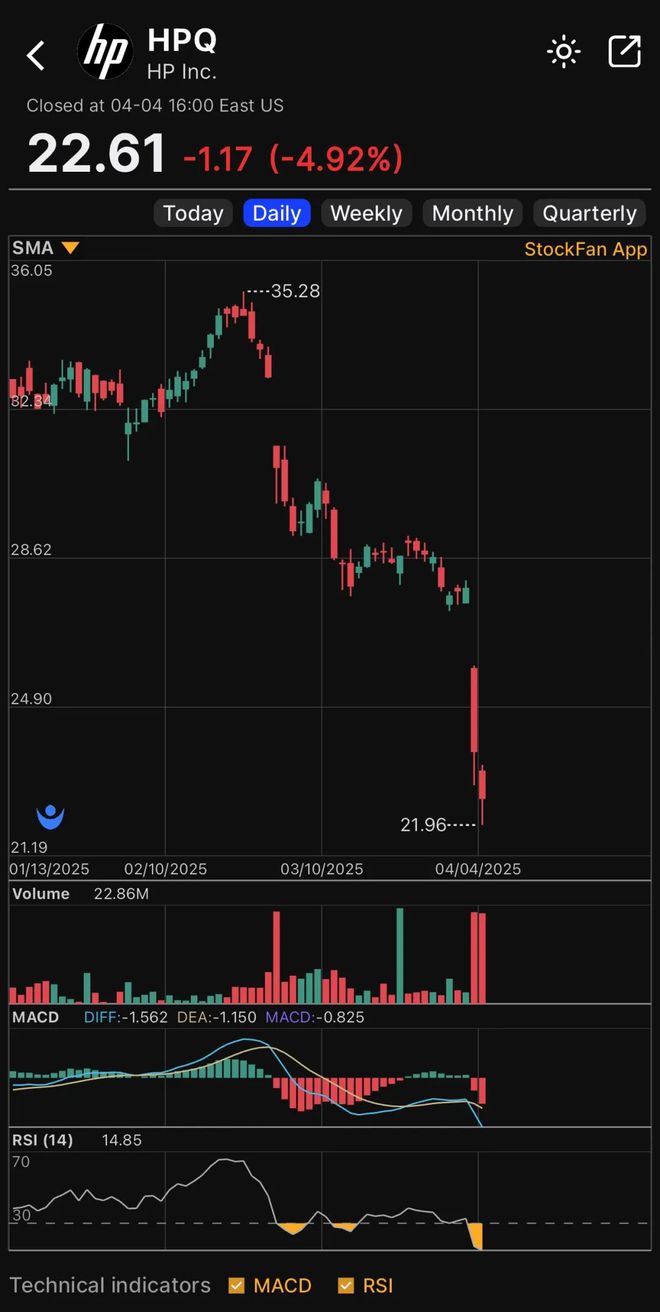Open the Quarterly chart view
Viewport: 660px width, 1312px height.
[589, 213]
